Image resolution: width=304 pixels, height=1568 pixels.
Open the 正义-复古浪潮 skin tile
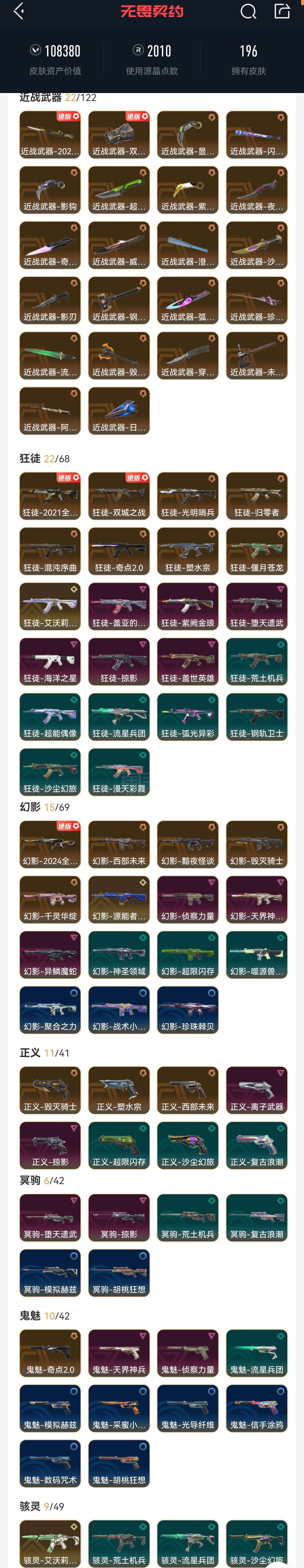256,1145
